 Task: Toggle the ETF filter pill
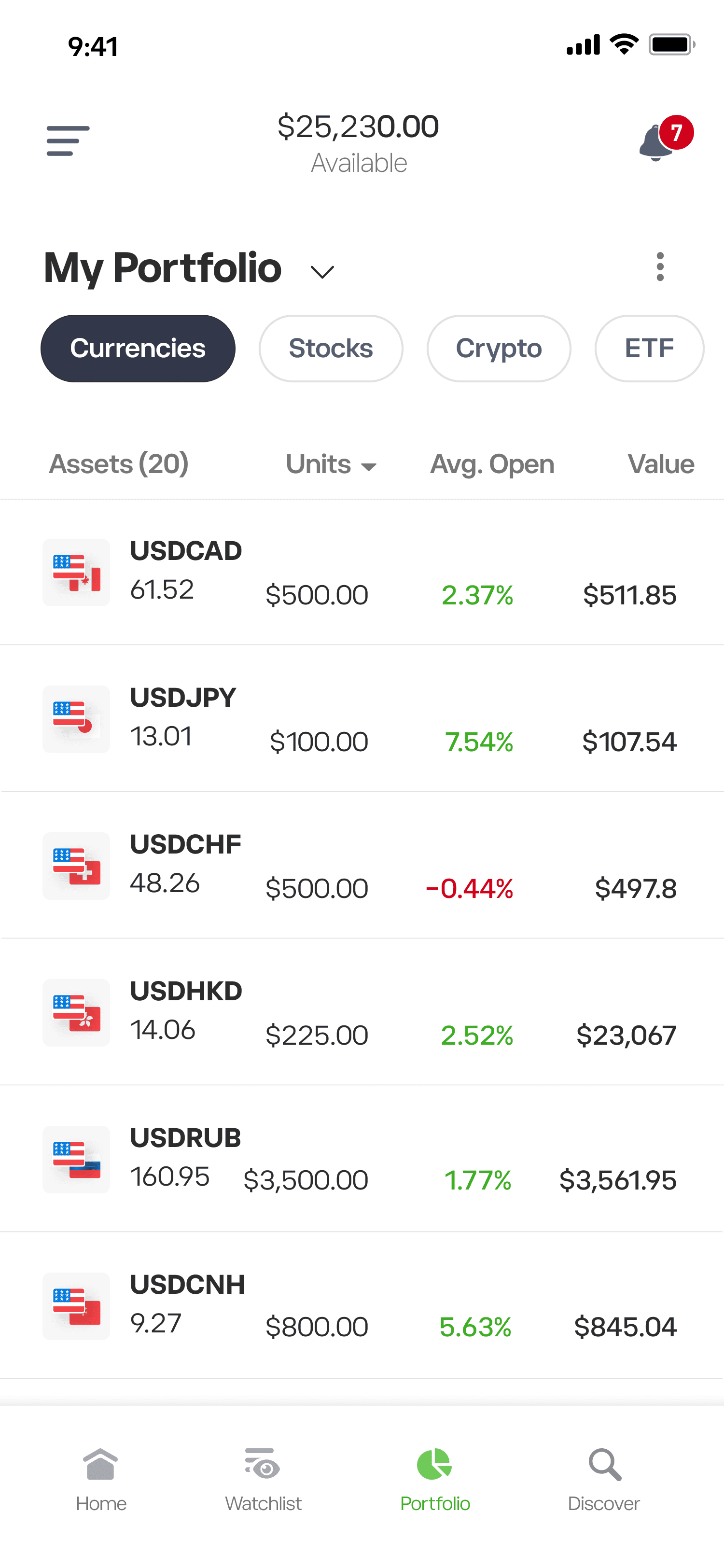coord(649,348)
